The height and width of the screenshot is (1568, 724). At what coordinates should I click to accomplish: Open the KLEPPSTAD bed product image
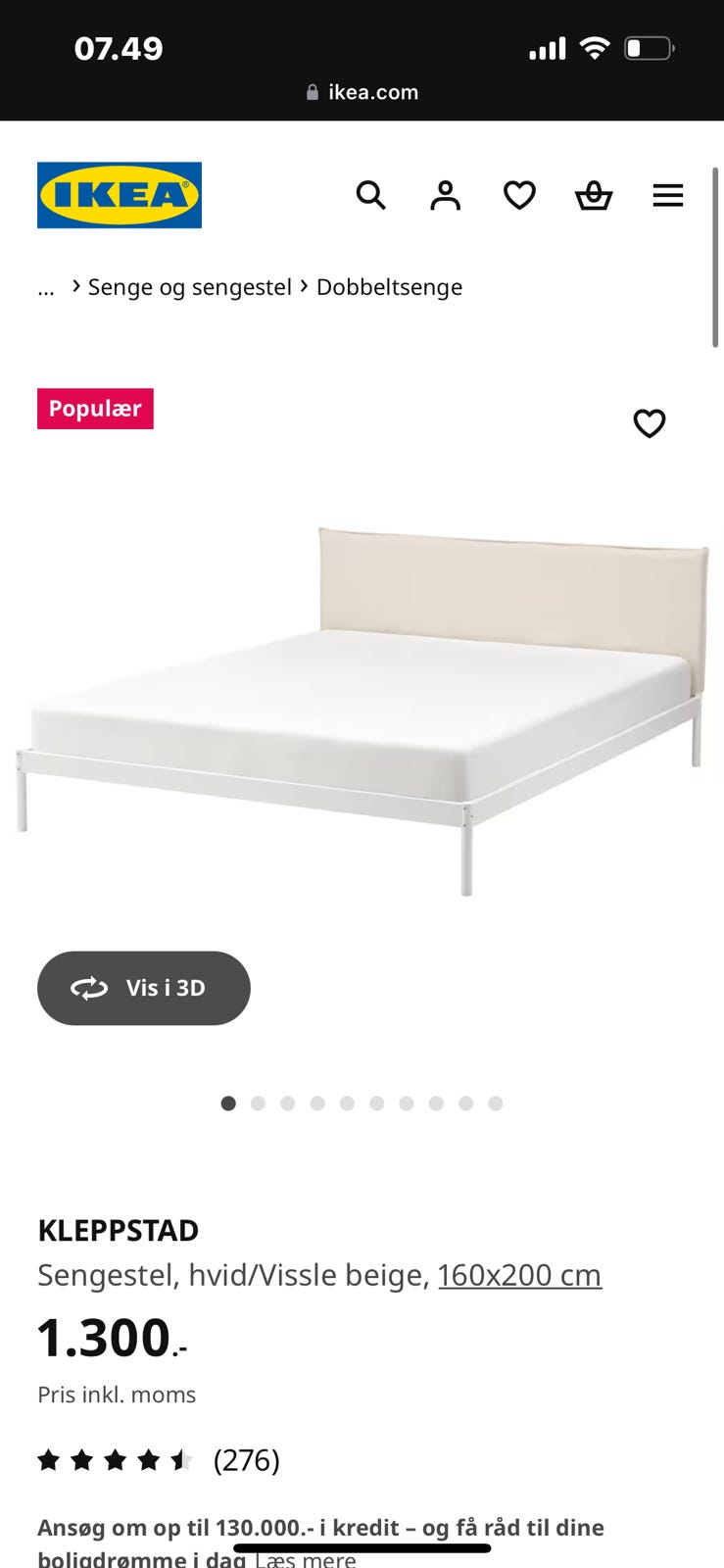coord(362,706)
